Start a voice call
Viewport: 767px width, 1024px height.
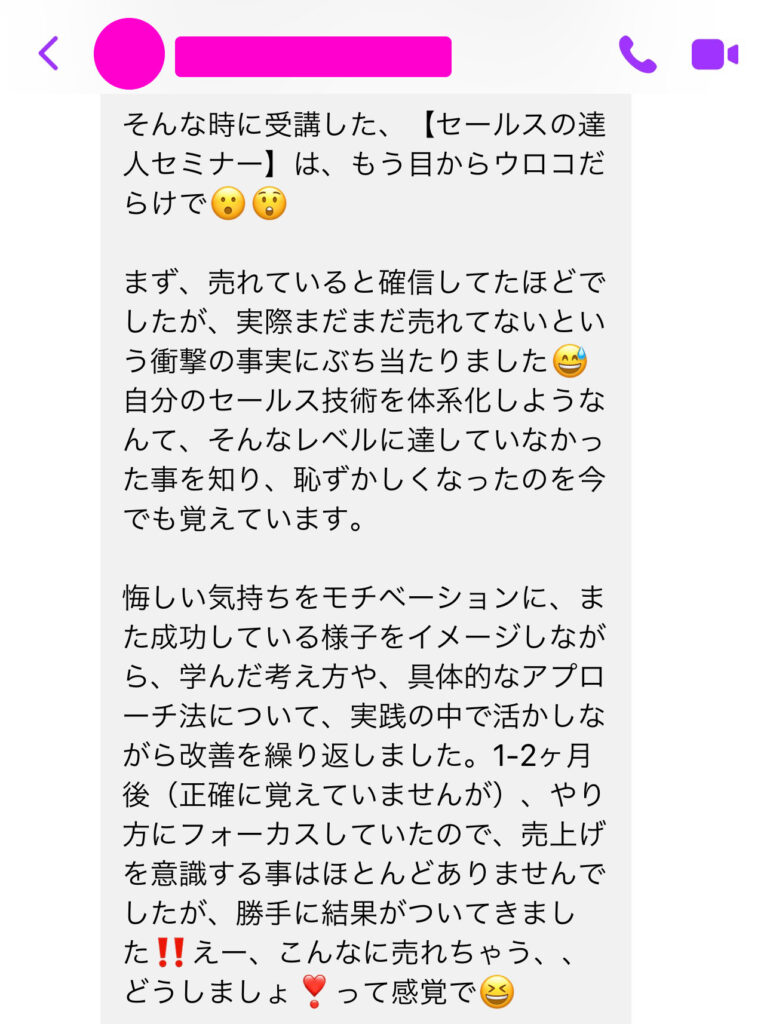coord(636,54)
